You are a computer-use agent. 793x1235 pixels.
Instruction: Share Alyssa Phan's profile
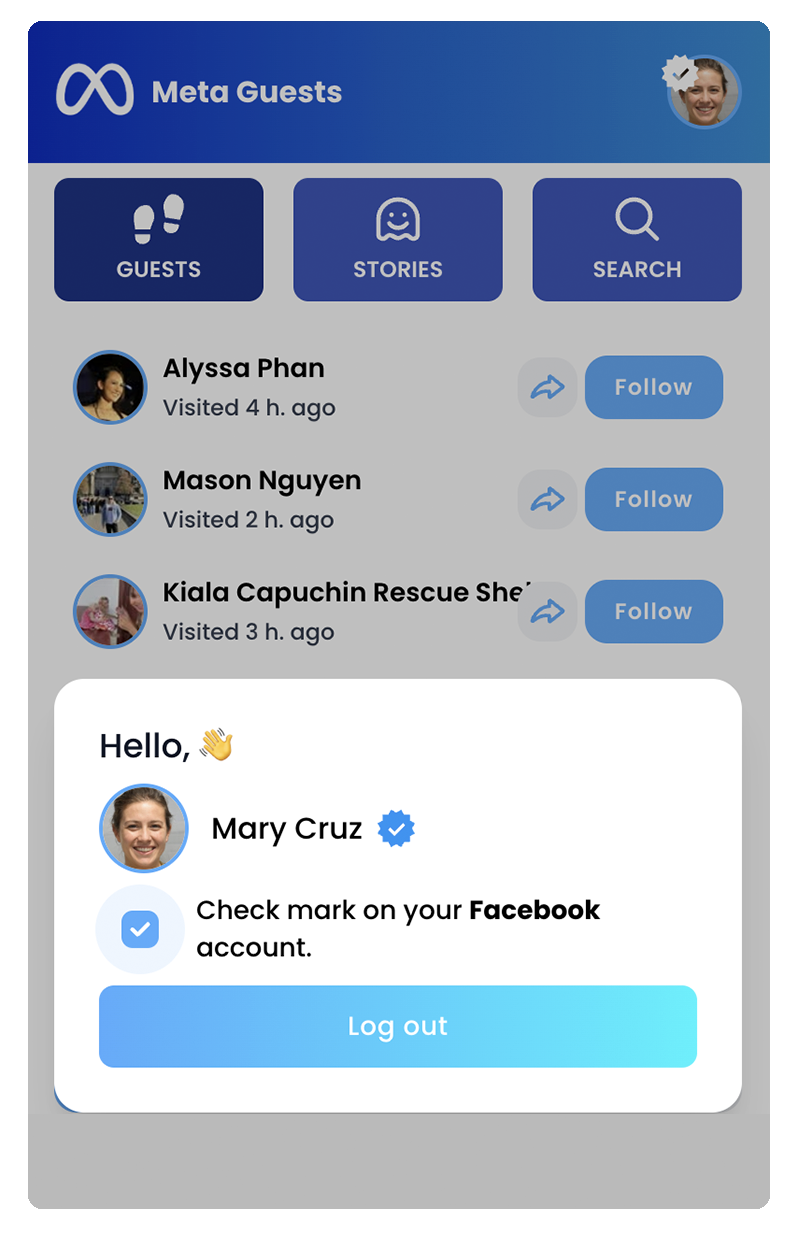[547, 387]
